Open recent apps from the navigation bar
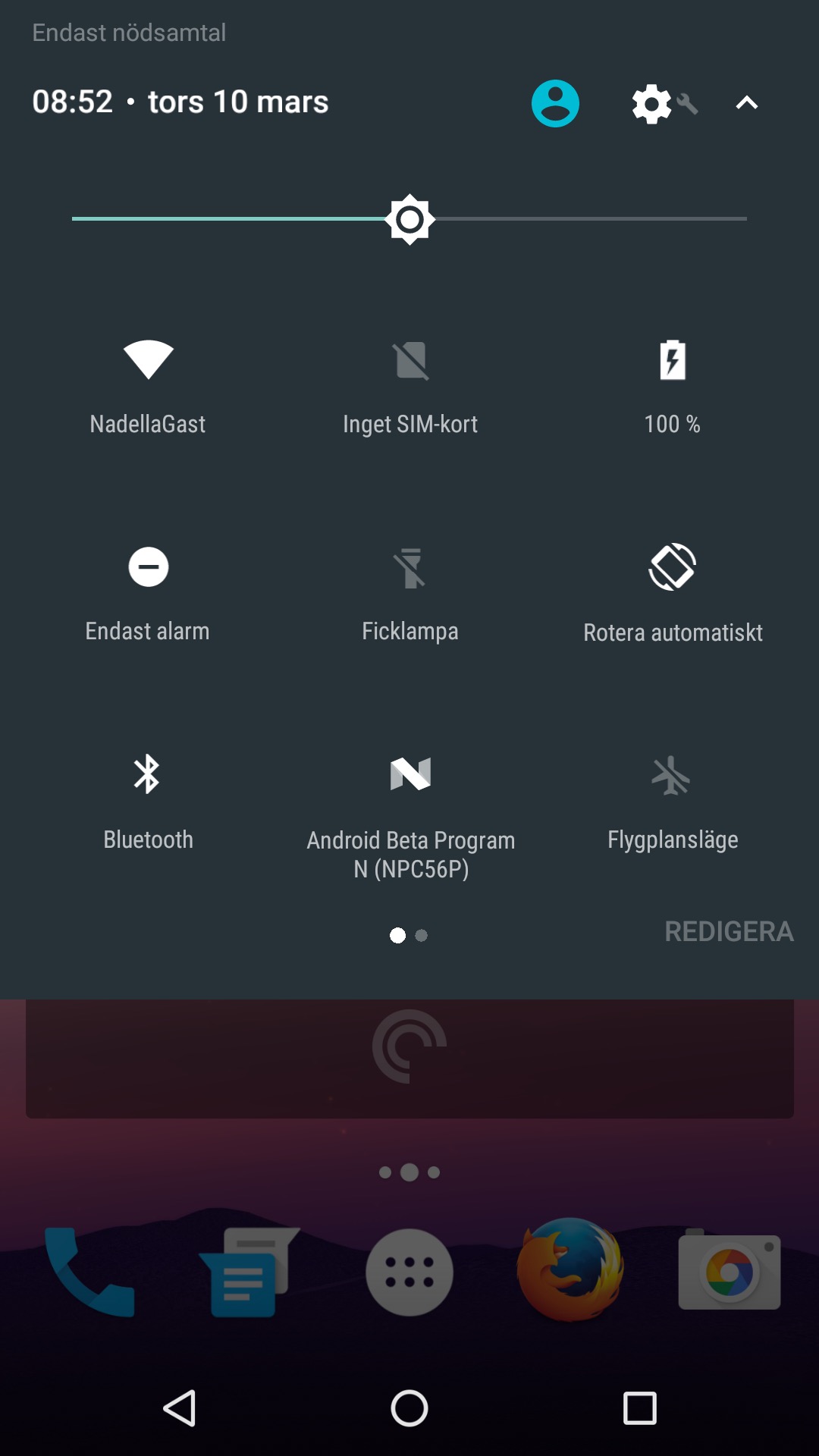This screenshot has width=819, height=1456. click(x=639, y=1408)
